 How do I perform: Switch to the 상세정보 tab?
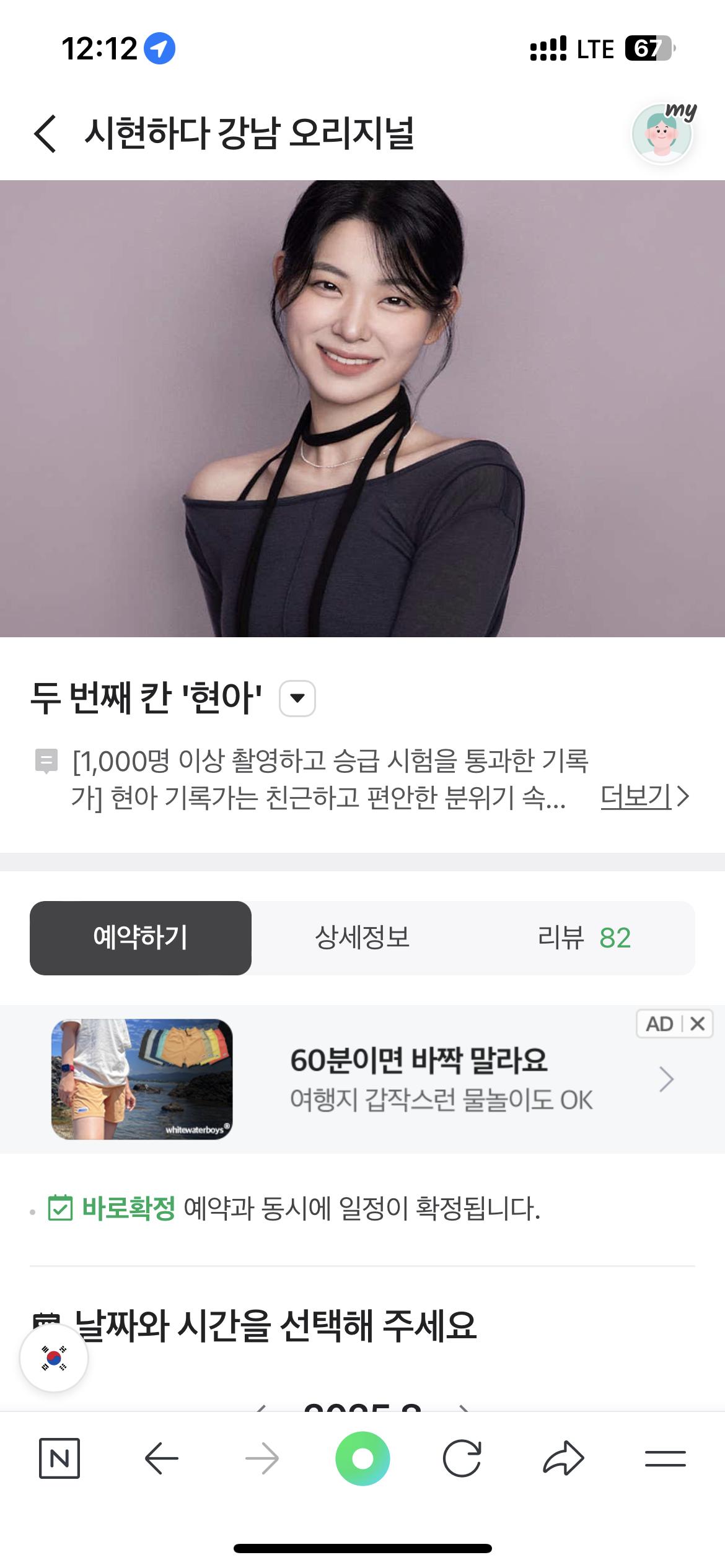point(362,938)
